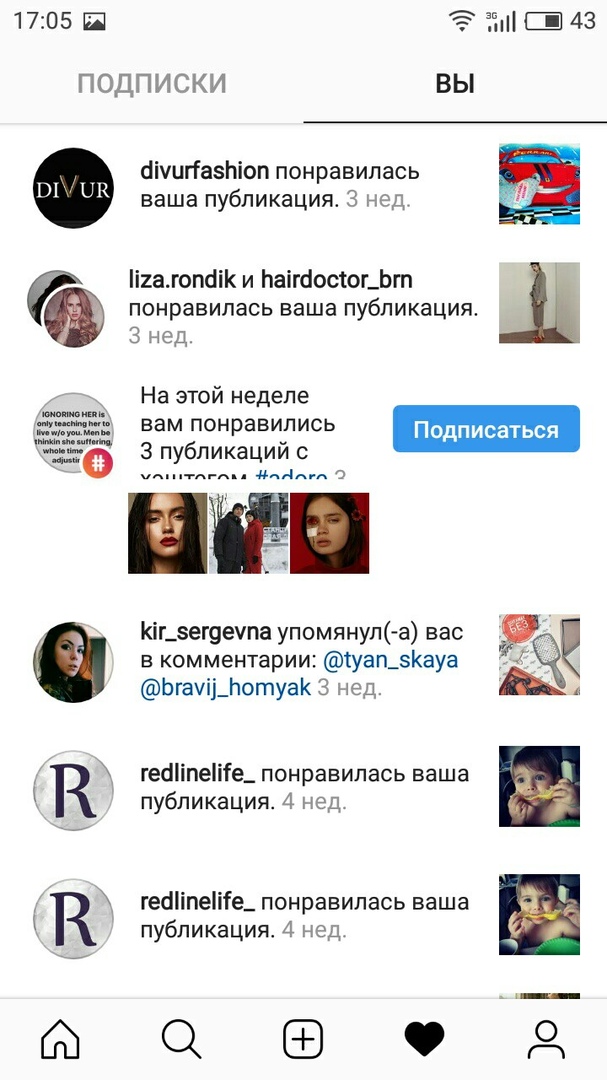The width and height of the screenshot is (607, 1080).
Task: Open the @bravij_homyak mention link
Action: [x=225, y=688]
